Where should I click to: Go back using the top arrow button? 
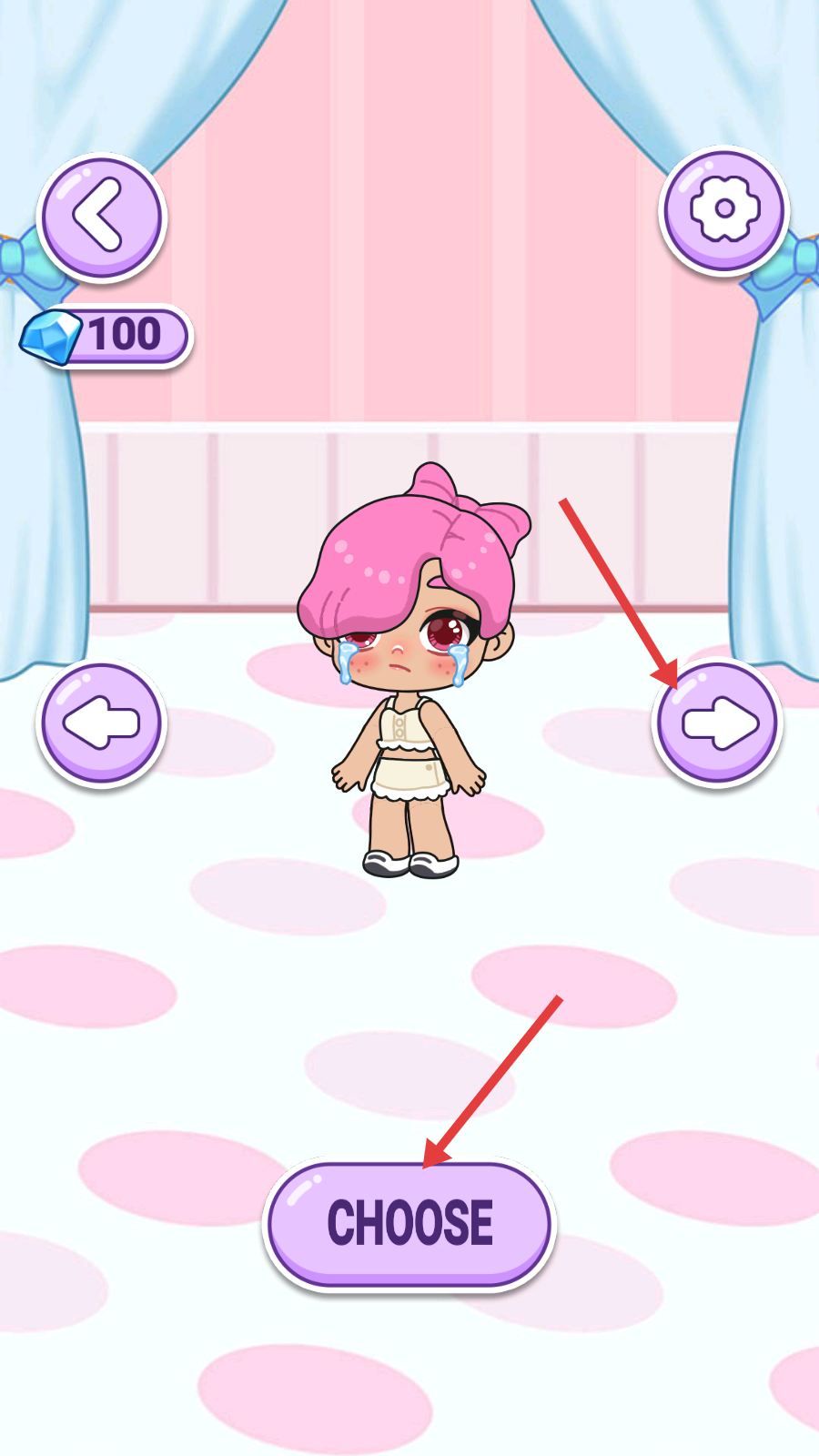(x=101, y=217)
